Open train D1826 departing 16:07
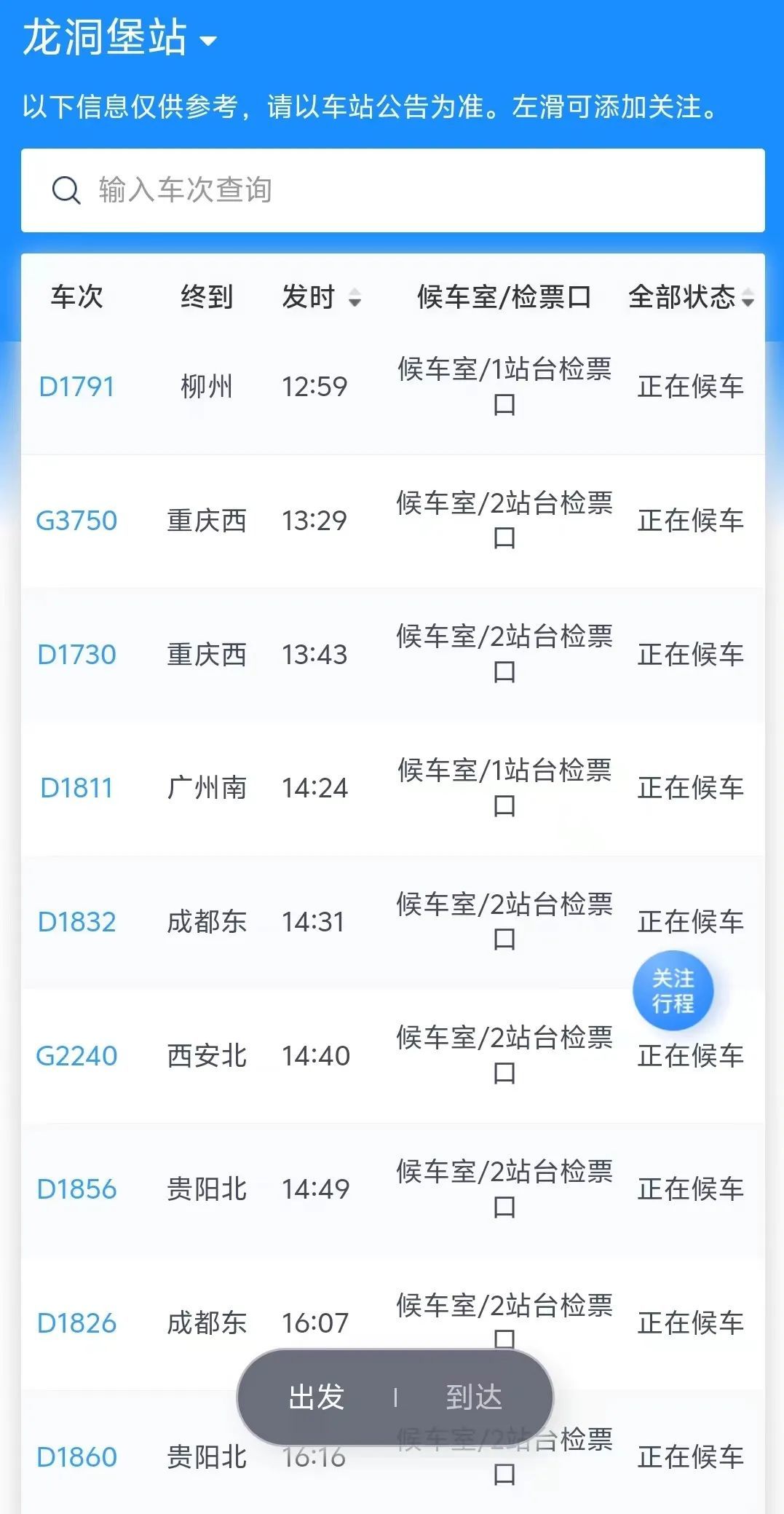784x1514 pixels. coord(76,1323)
